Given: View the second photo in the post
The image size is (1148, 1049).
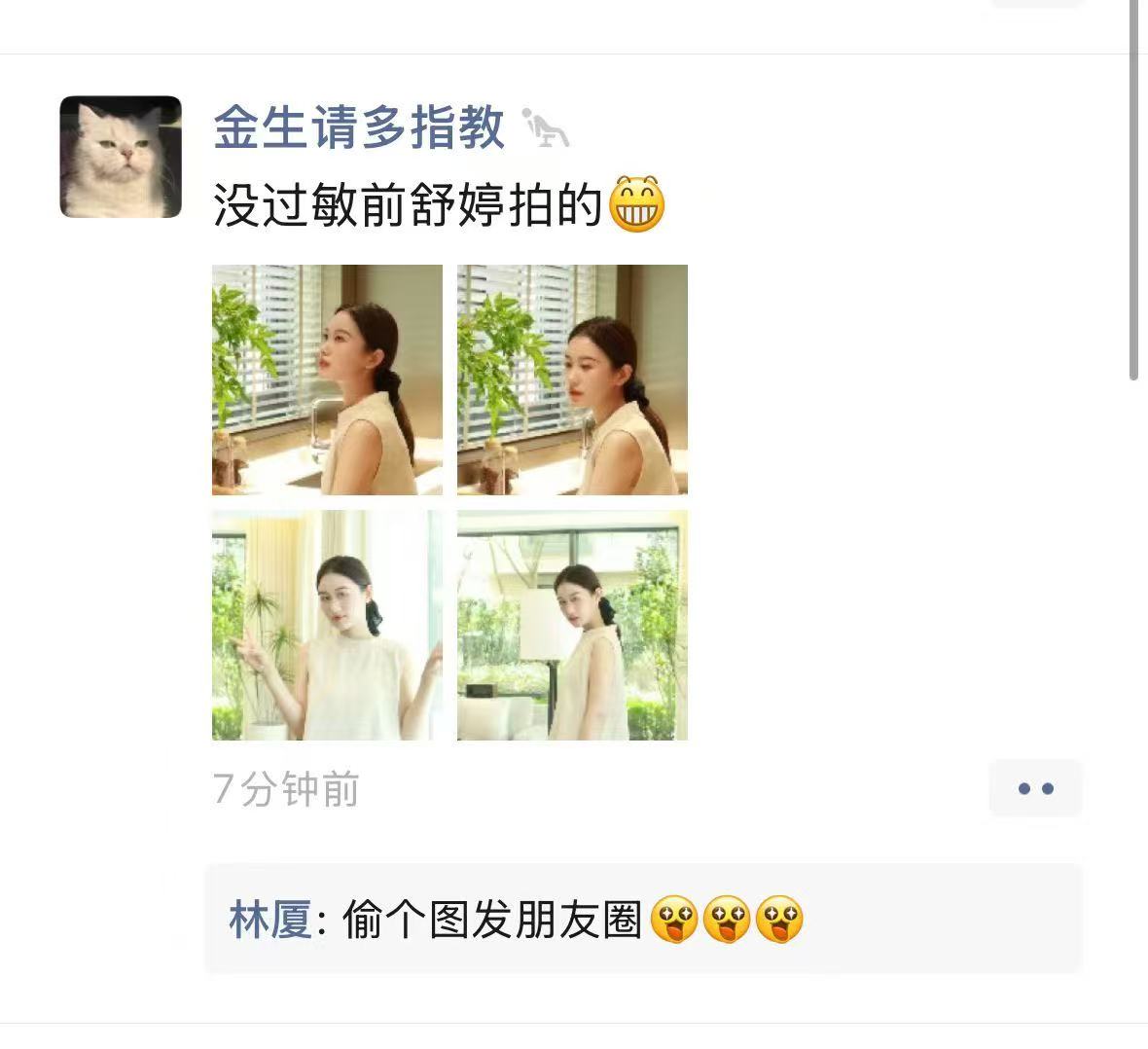Looking at the screenshot, I should tap(572, 380).
